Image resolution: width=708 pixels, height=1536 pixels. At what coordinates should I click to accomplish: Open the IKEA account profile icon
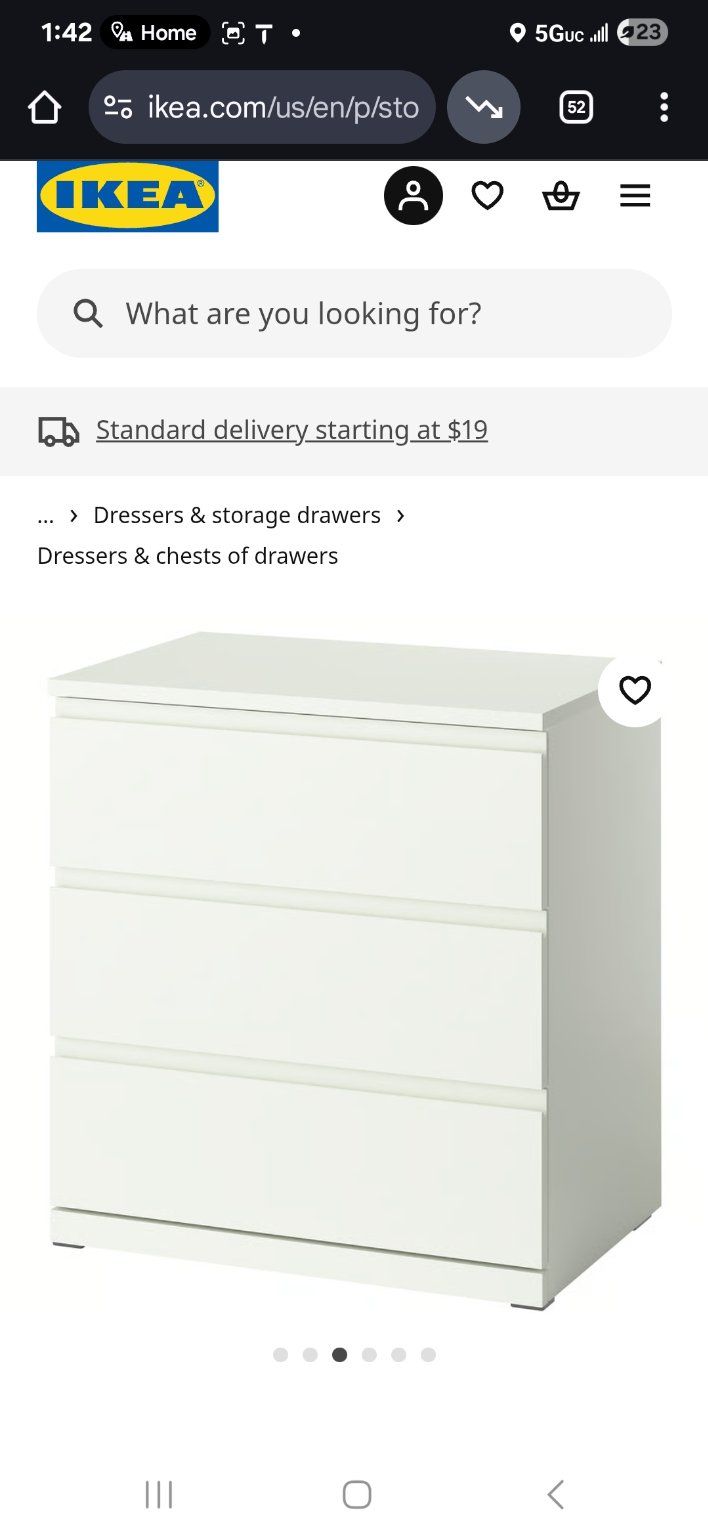413,196
